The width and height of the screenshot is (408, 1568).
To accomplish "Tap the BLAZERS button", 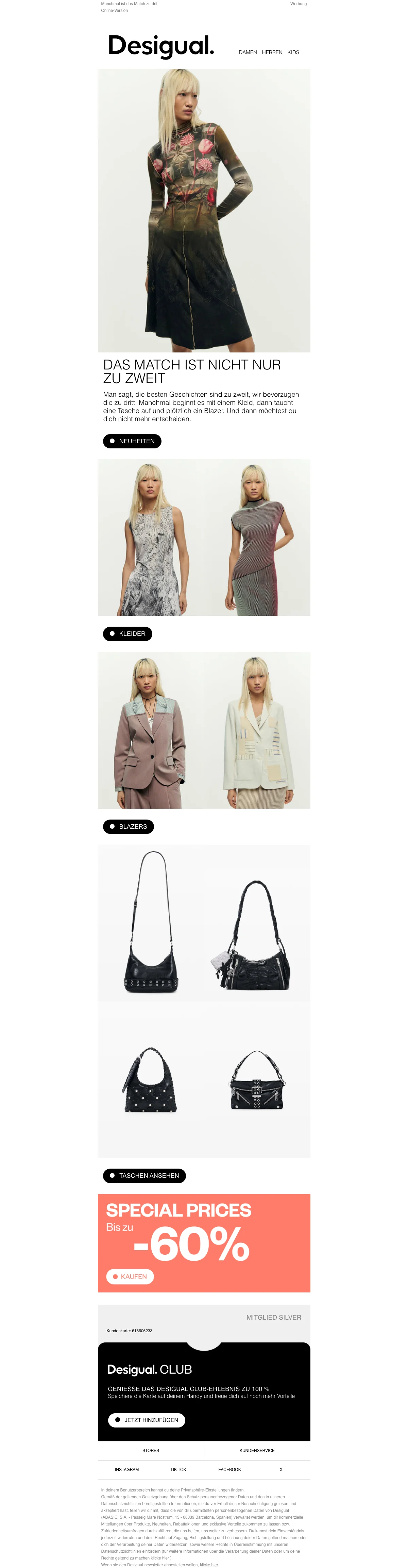I will (128, 827).
